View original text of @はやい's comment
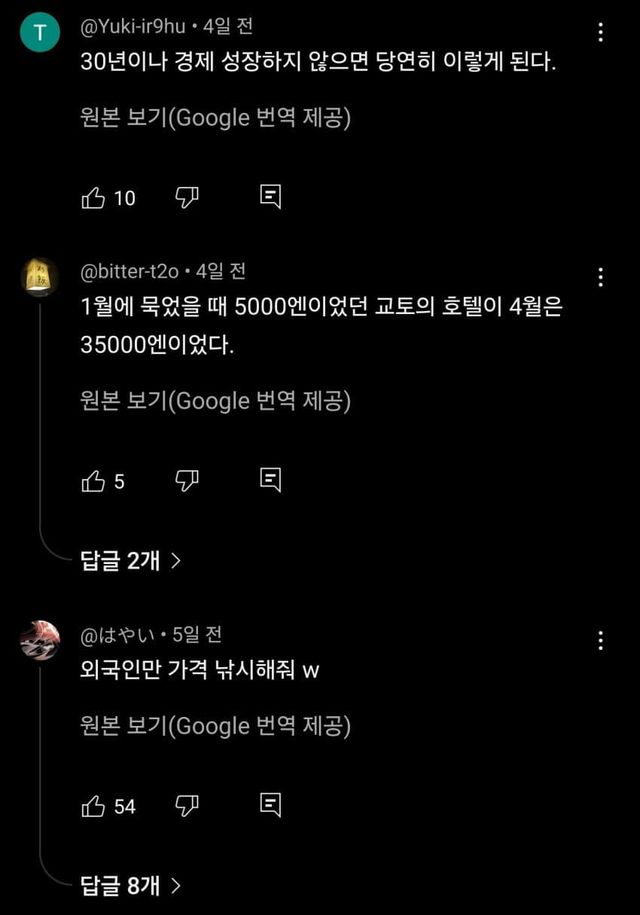Viewport: 640px width, 915px height. point(215,726)
